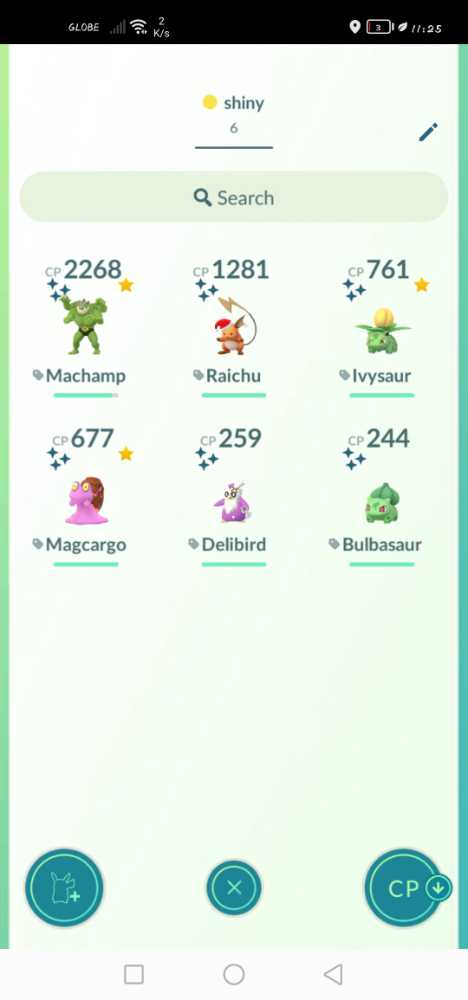View the Ivysaur with CP 761

[x=381, y=328]
